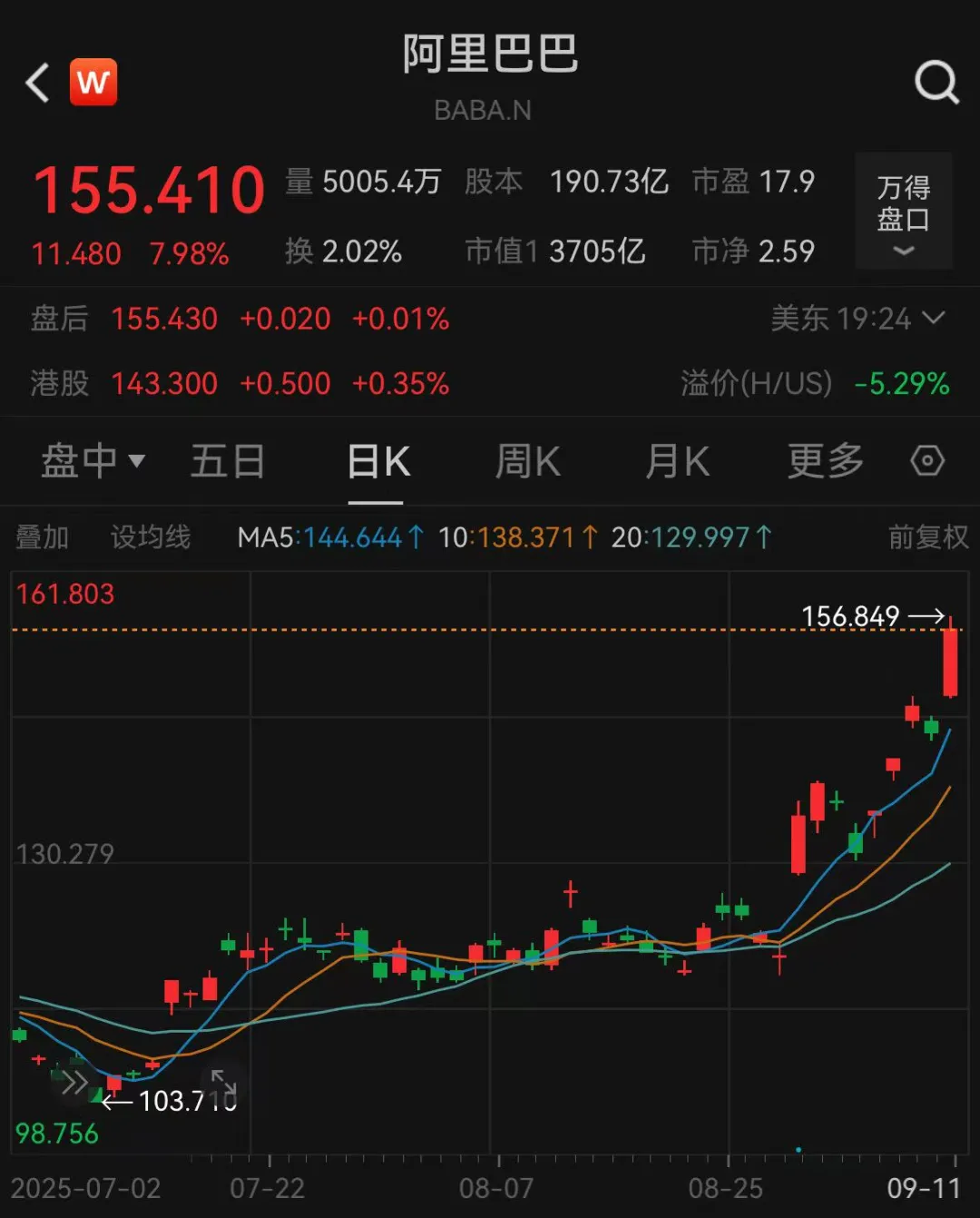Switch to the 月K chart tab

(x=677, y=461)
